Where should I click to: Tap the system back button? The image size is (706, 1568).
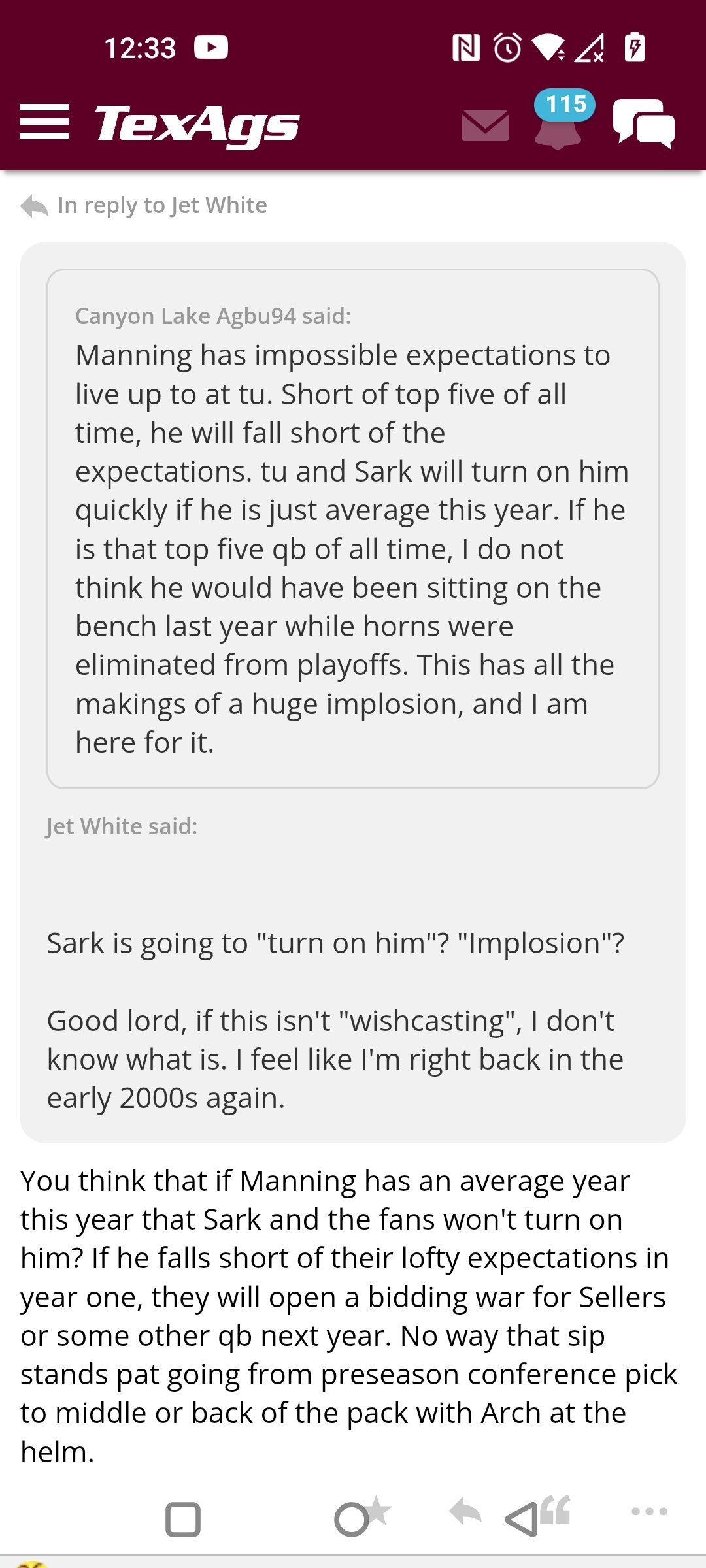(x=522, y=1519)
